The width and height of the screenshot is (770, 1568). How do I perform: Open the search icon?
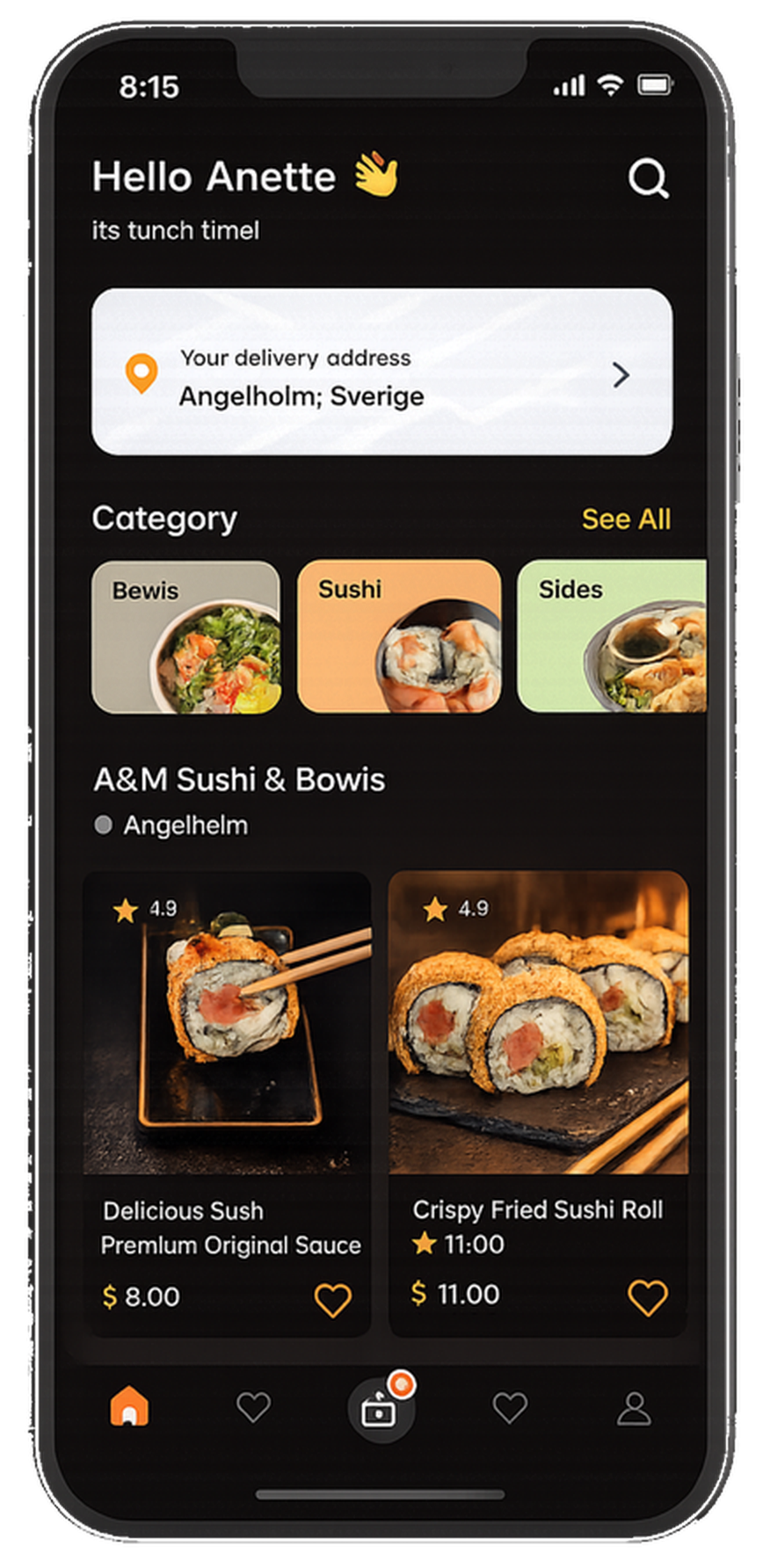pyautogui.click(x=649, y=178)
